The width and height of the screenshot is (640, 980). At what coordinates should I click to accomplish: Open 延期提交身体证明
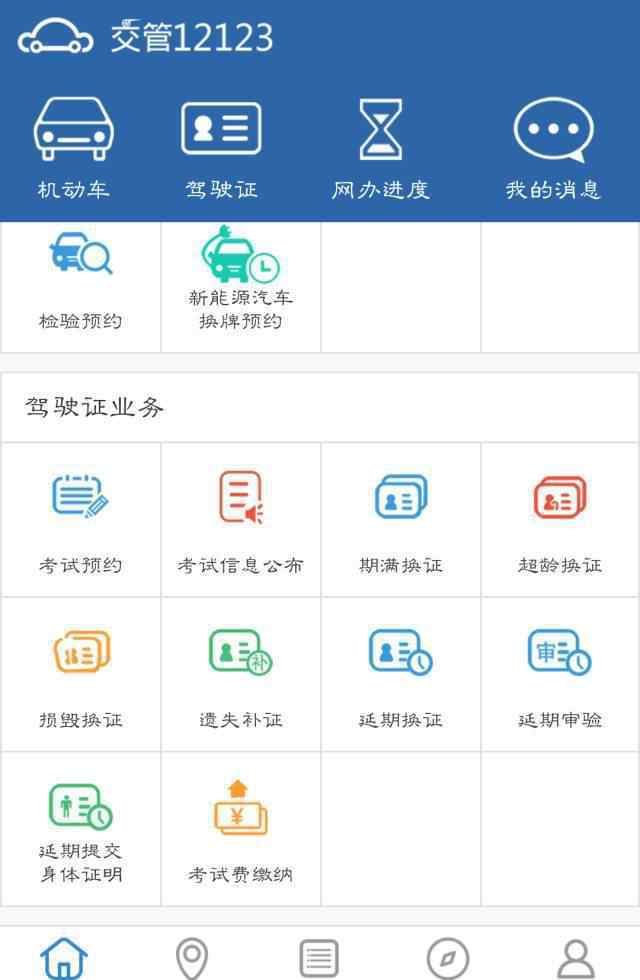tap(81, 829)
